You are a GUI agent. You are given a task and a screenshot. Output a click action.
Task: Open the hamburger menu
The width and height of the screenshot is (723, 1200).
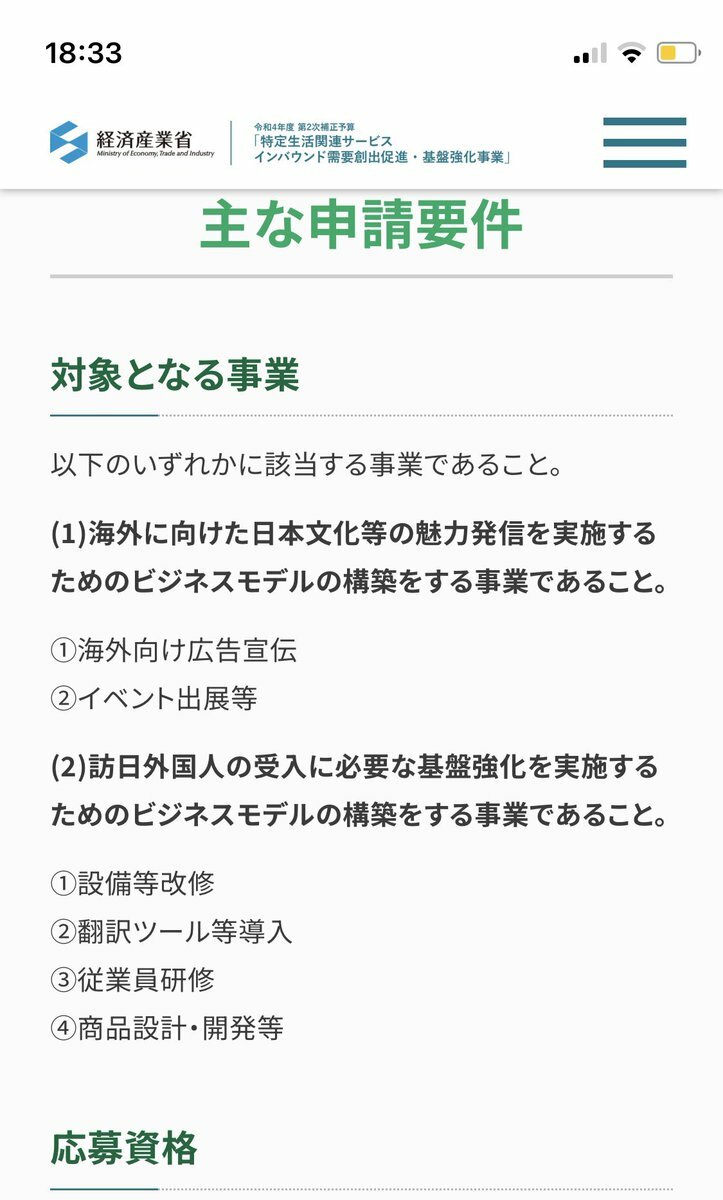(644, 142)
